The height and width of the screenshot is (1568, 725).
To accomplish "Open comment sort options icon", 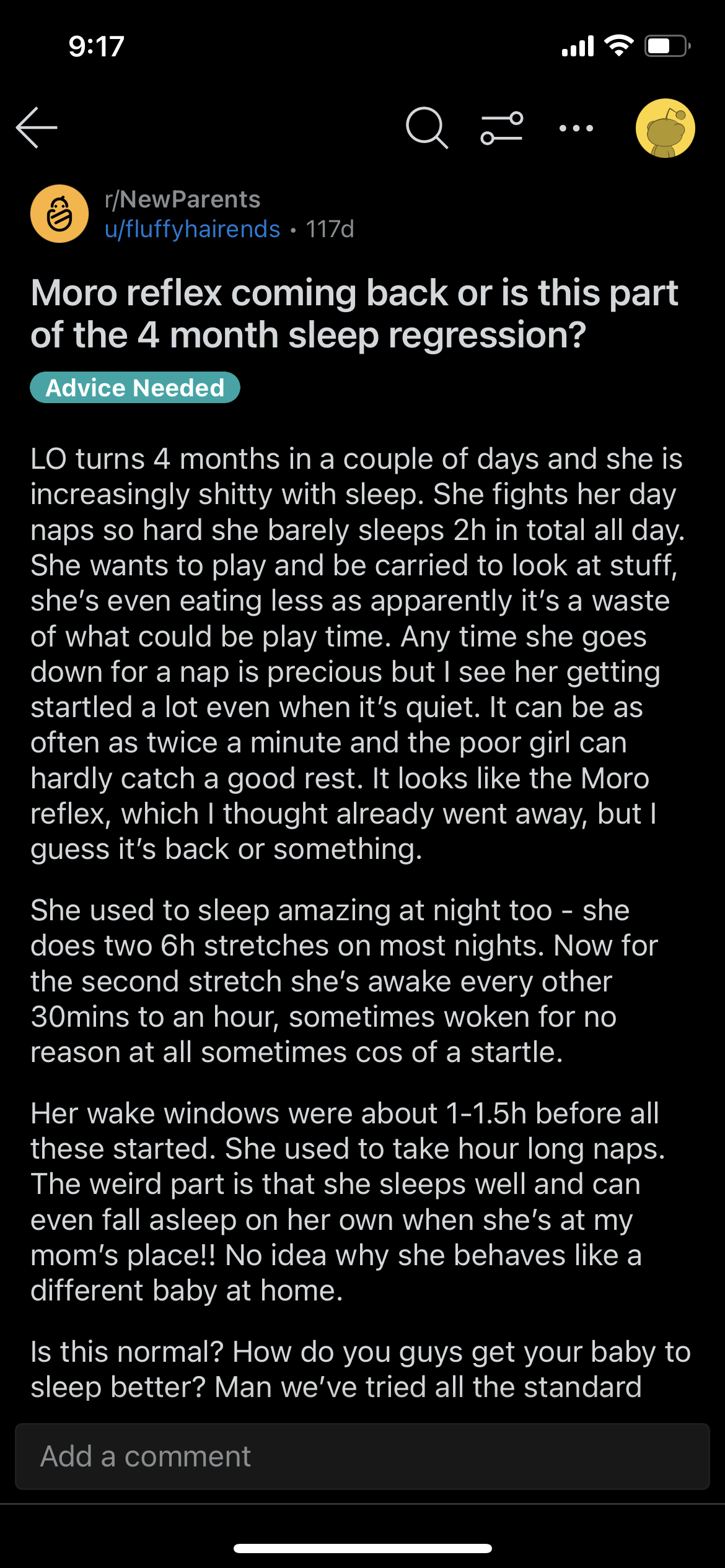I will (x=501, y=128).
